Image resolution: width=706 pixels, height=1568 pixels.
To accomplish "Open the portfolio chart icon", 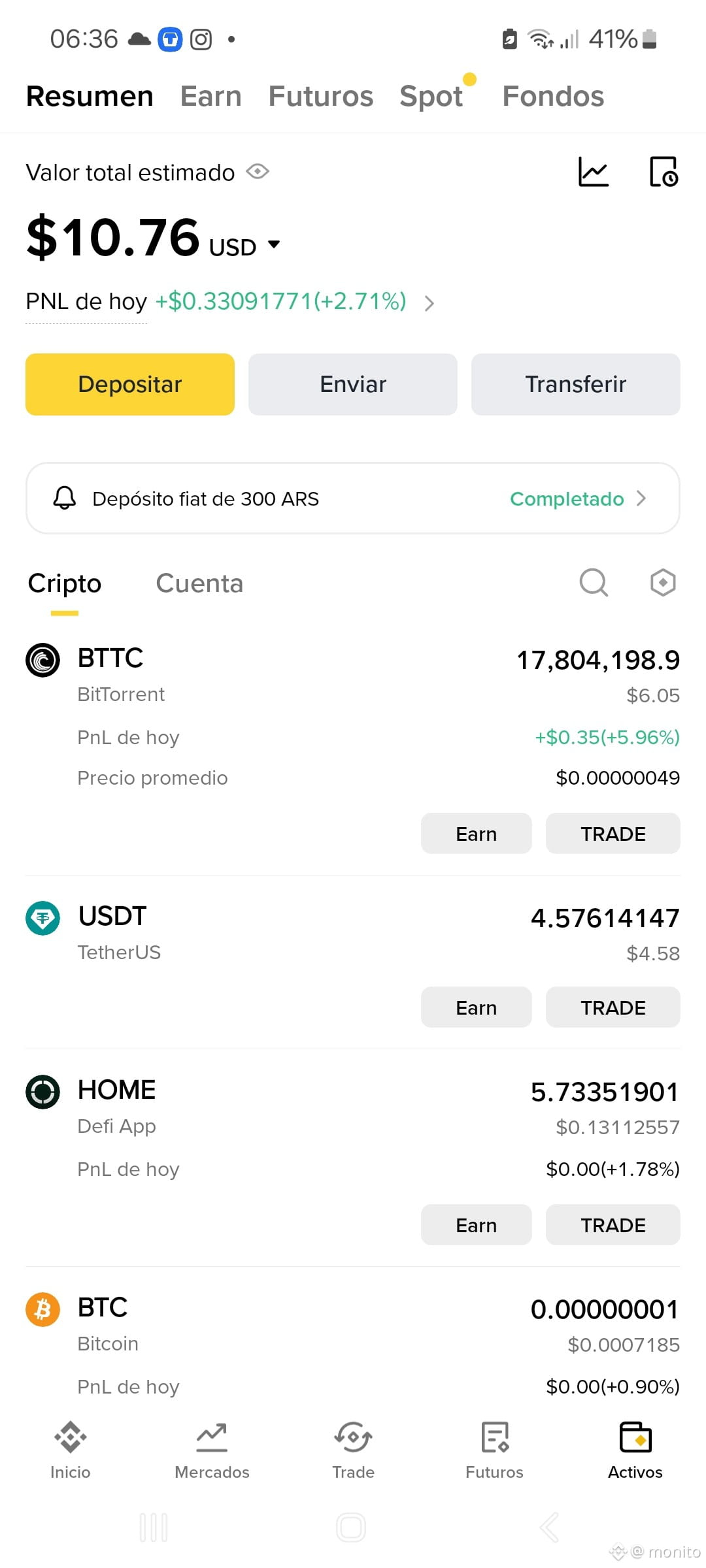I will click(594, 172).
